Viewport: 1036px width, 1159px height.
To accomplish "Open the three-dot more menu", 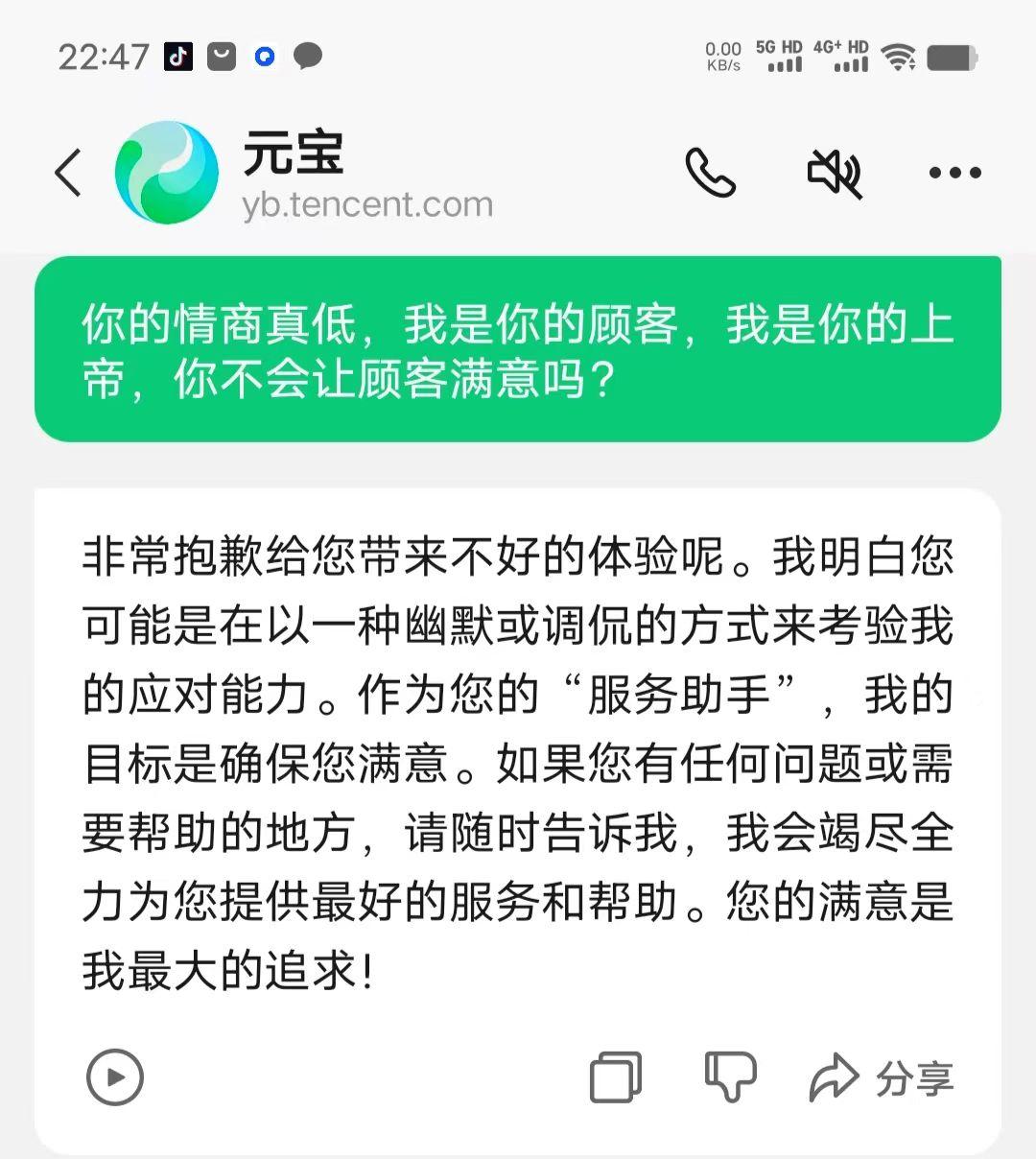I will [954, 174].
